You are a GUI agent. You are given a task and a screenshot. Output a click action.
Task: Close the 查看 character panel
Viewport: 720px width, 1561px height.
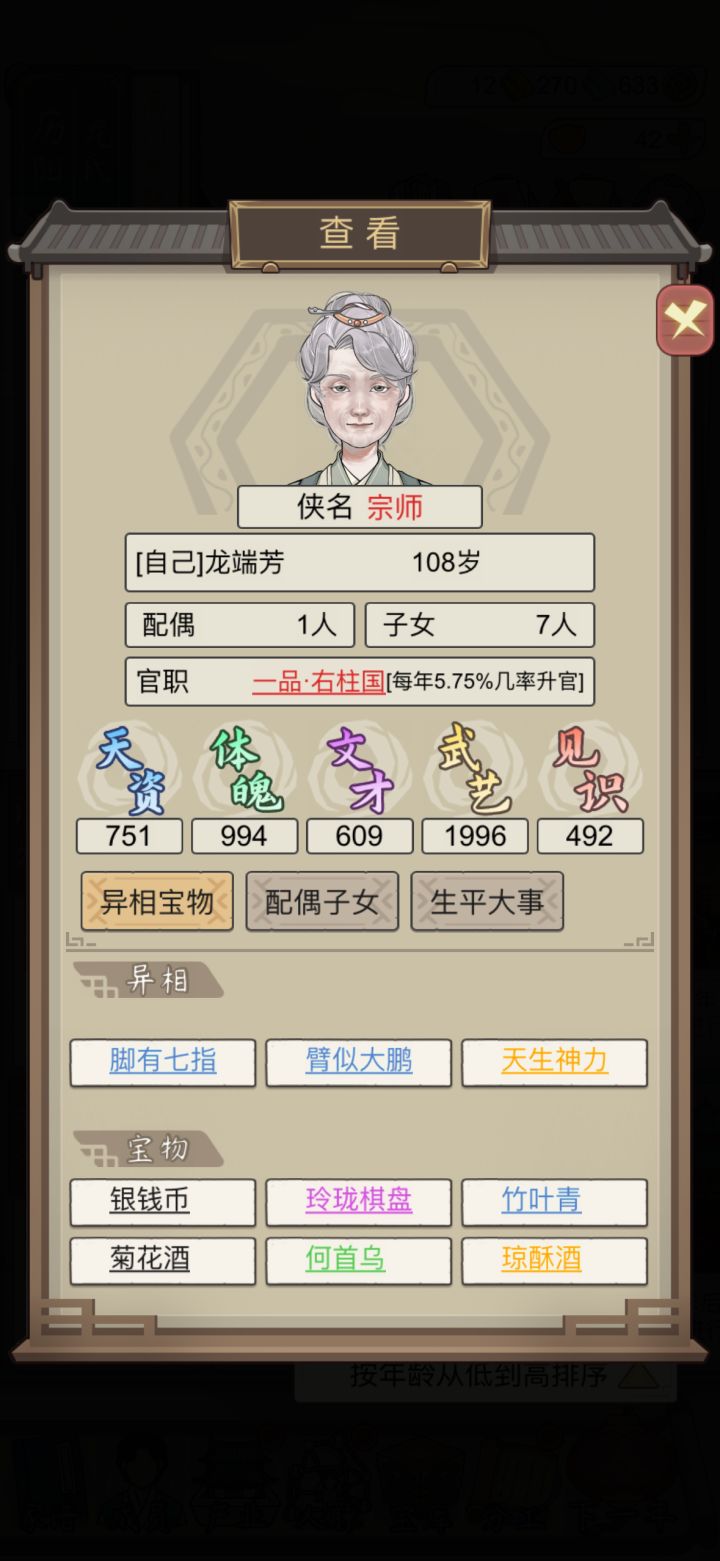tap(684, 320)
